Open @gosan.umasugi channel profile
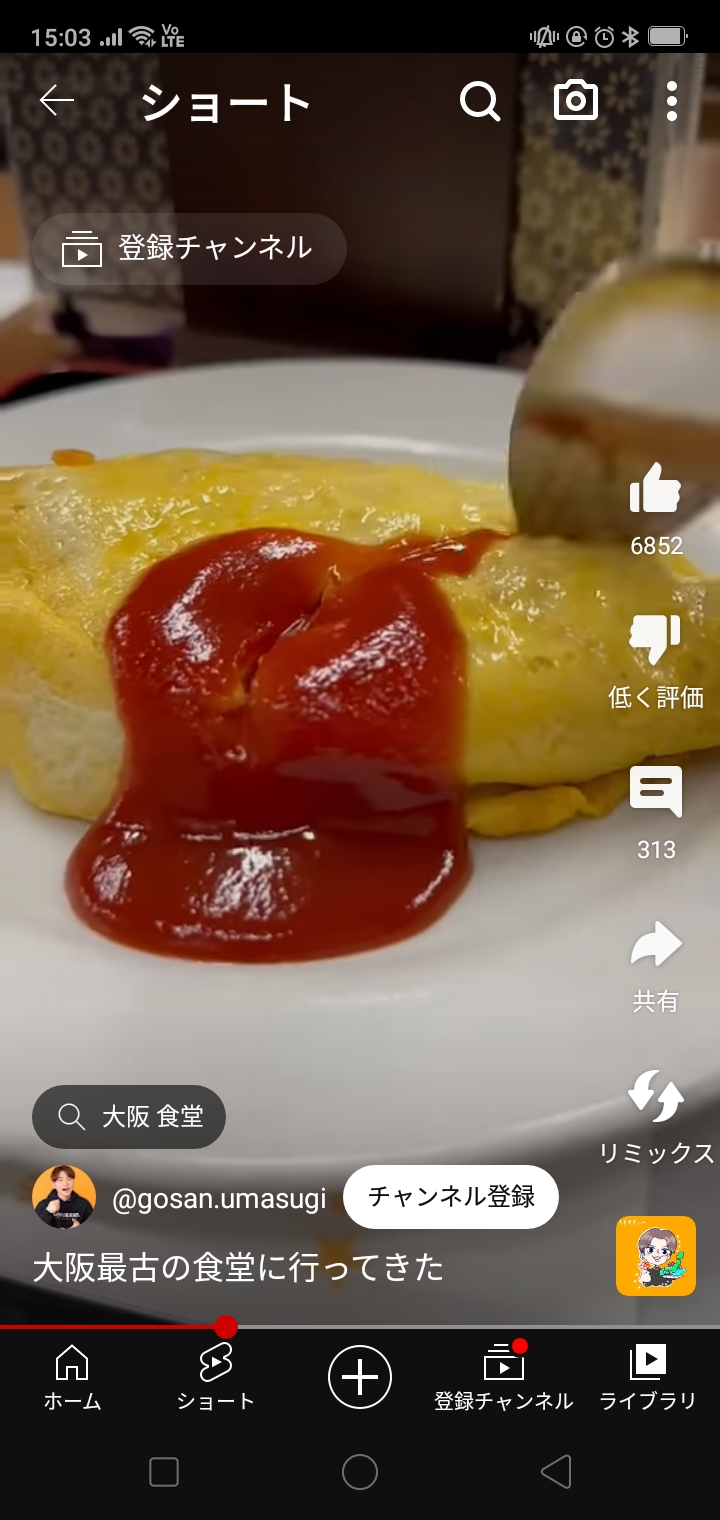The height and width of the screenshot is (1520, 720). [x=219, y=1197]
